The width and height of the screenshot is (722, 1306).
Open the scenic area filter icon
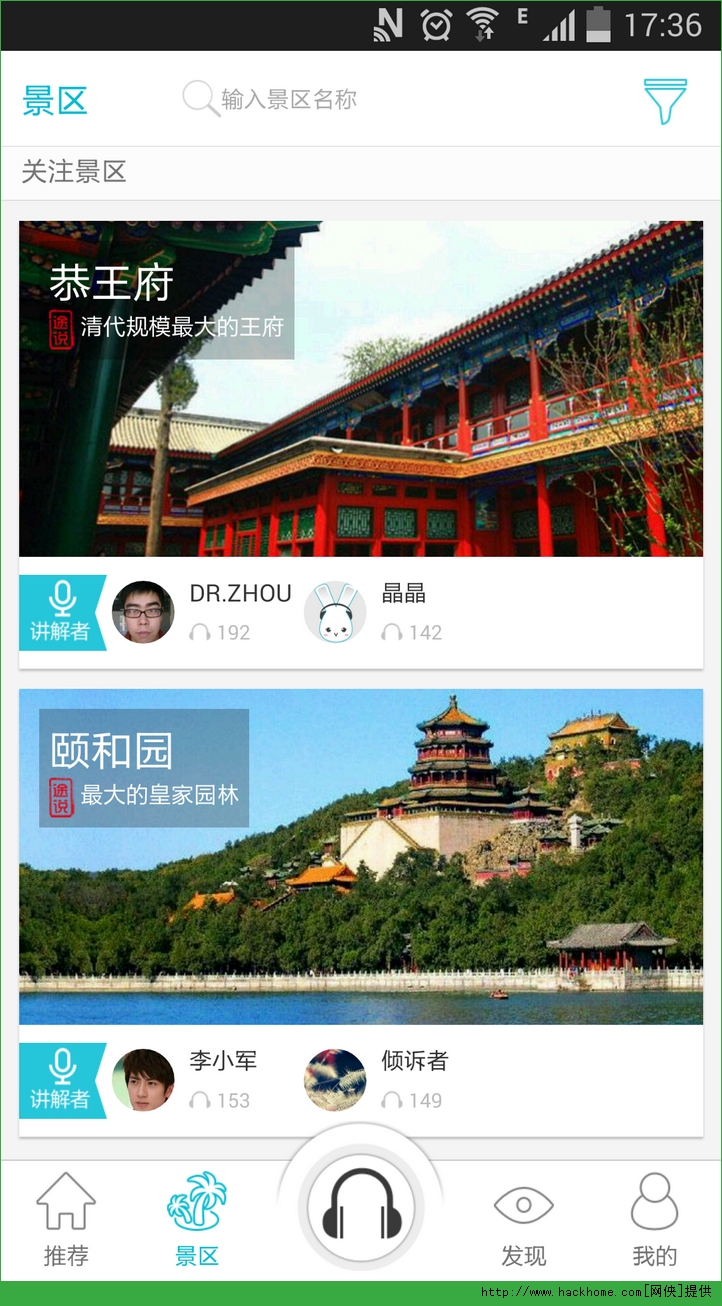(664, 100)
